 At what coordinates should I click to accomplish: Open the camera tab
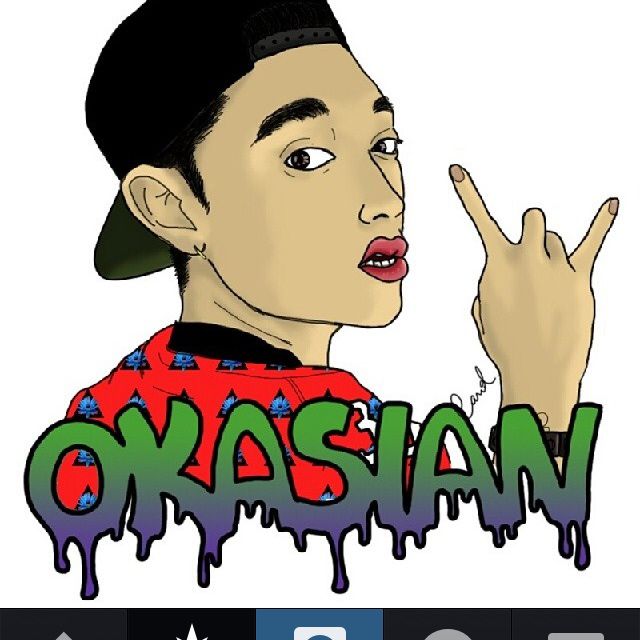pyautogui.click(x=319, y=626)
